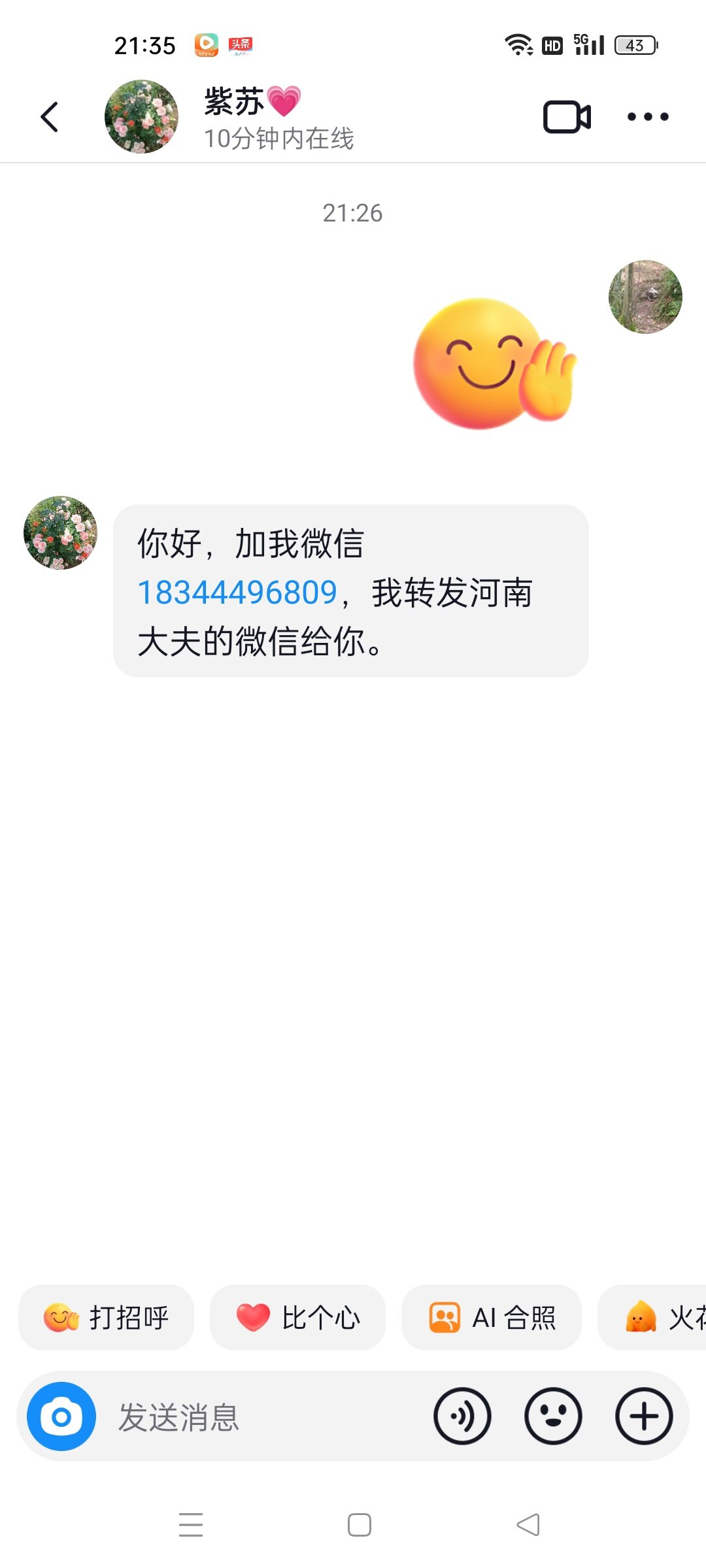Screen dimensions: 706x1568
Task: Open the camera from the message bar
Action: coord(61,1416)
